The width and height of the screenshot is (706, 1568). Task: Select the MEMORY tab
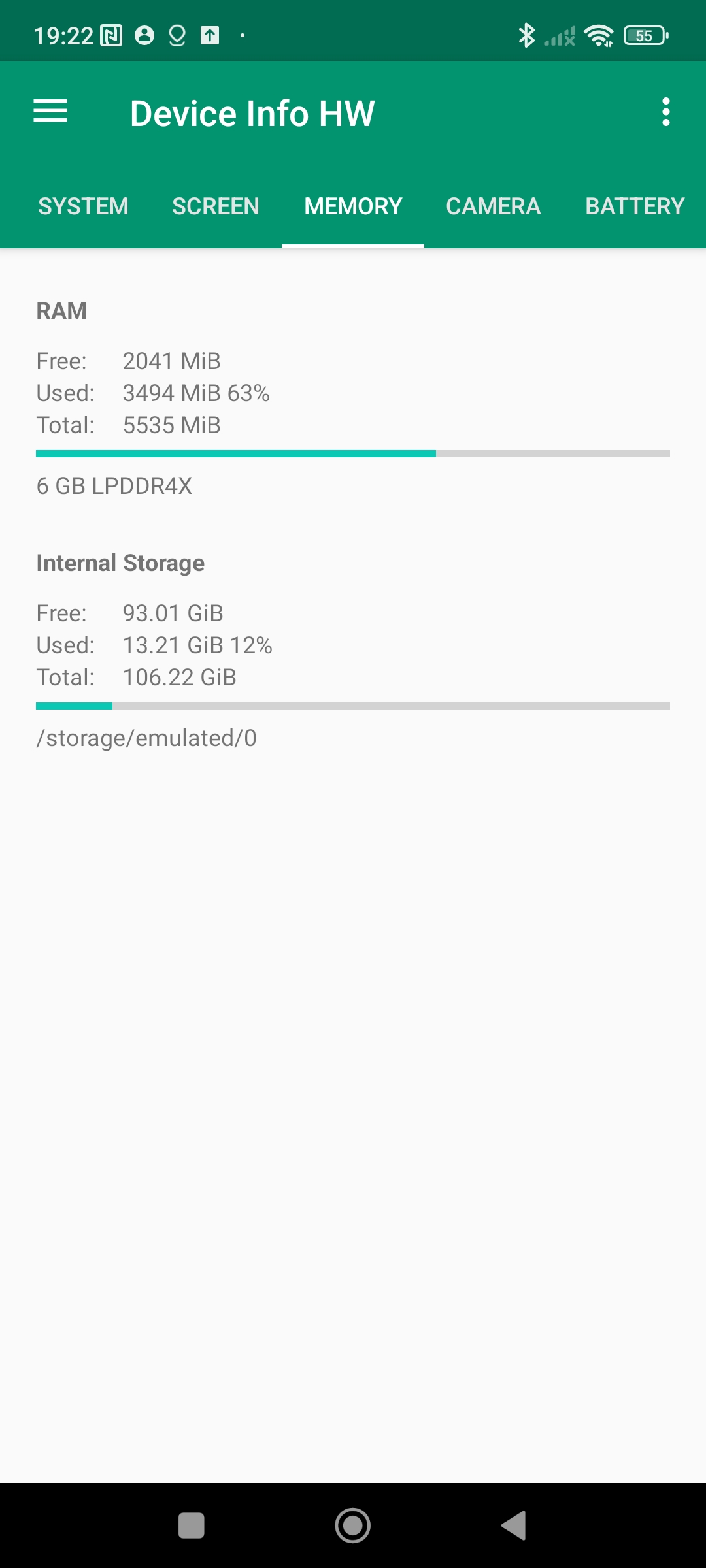tap(353, 206)
